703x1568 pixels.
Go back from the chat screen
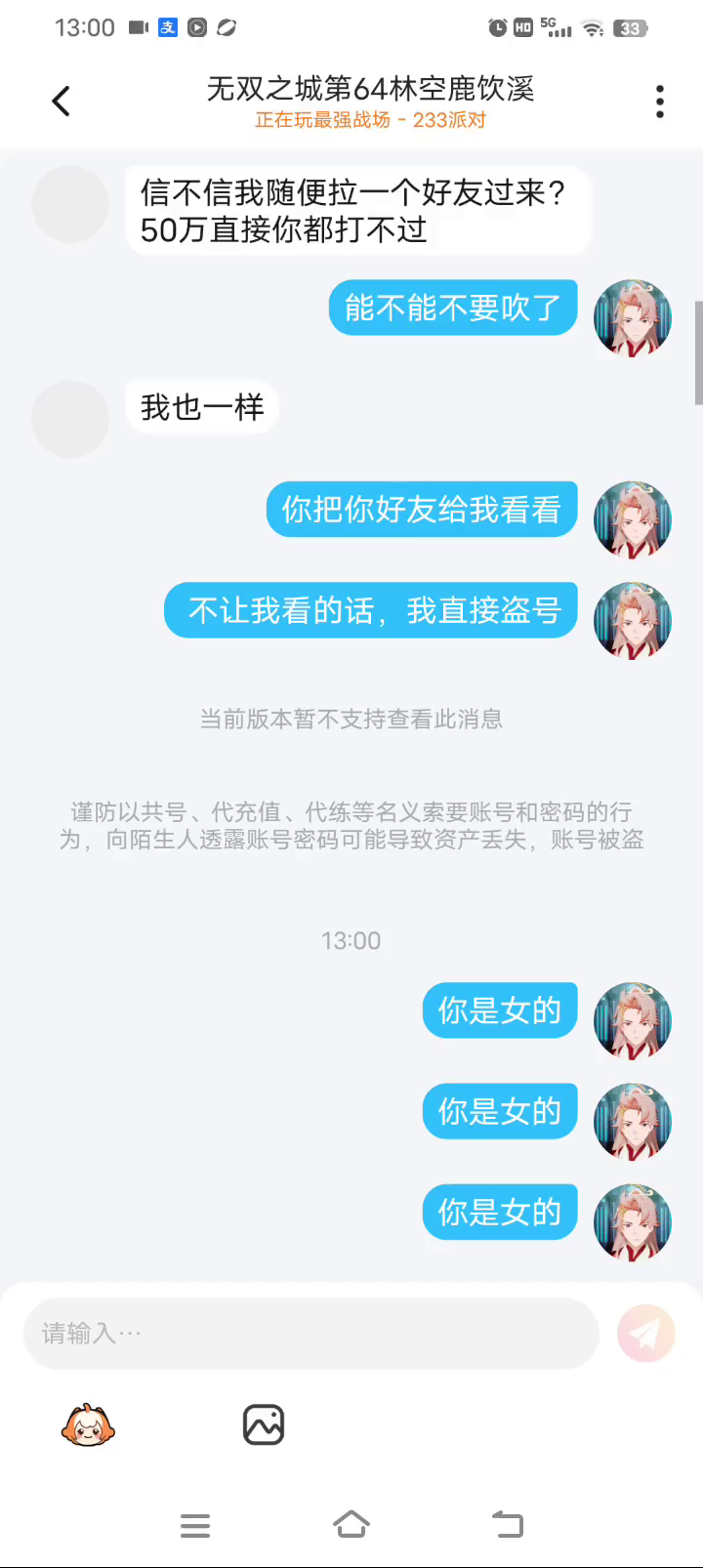point(61,101)
